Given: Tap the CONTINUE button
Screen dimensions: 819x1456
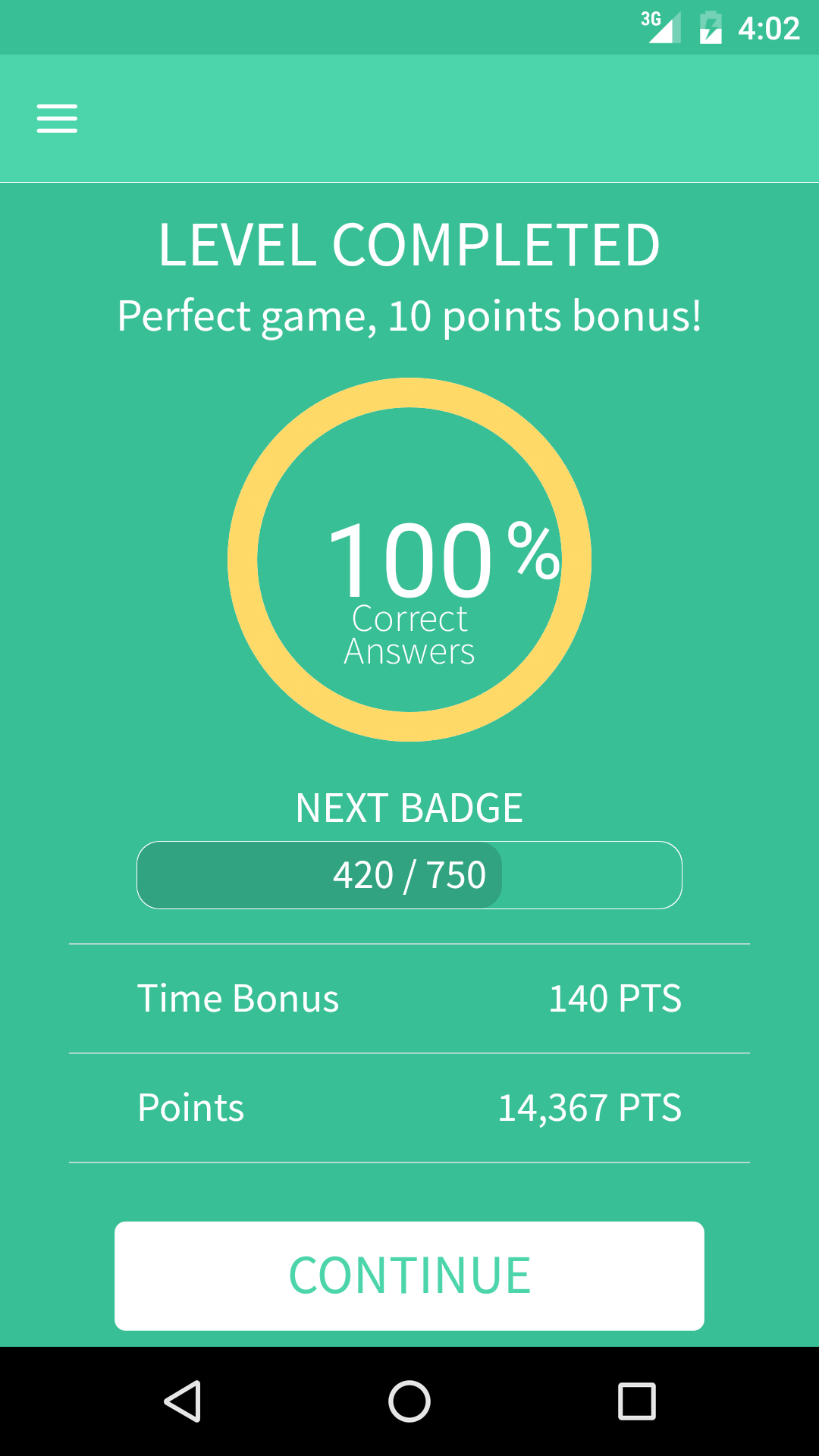Looking at the screenshot, I should coord(409,1276).
